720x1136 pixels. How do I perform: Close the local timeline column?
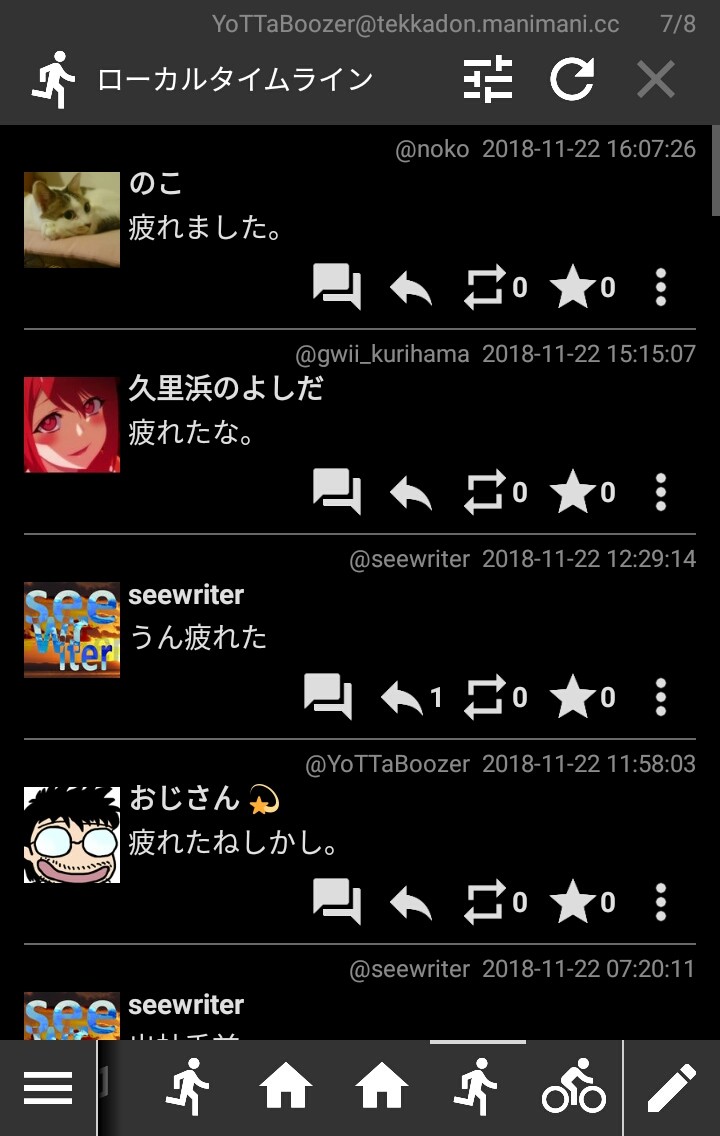pyautogui.click(x=656, y=79)
